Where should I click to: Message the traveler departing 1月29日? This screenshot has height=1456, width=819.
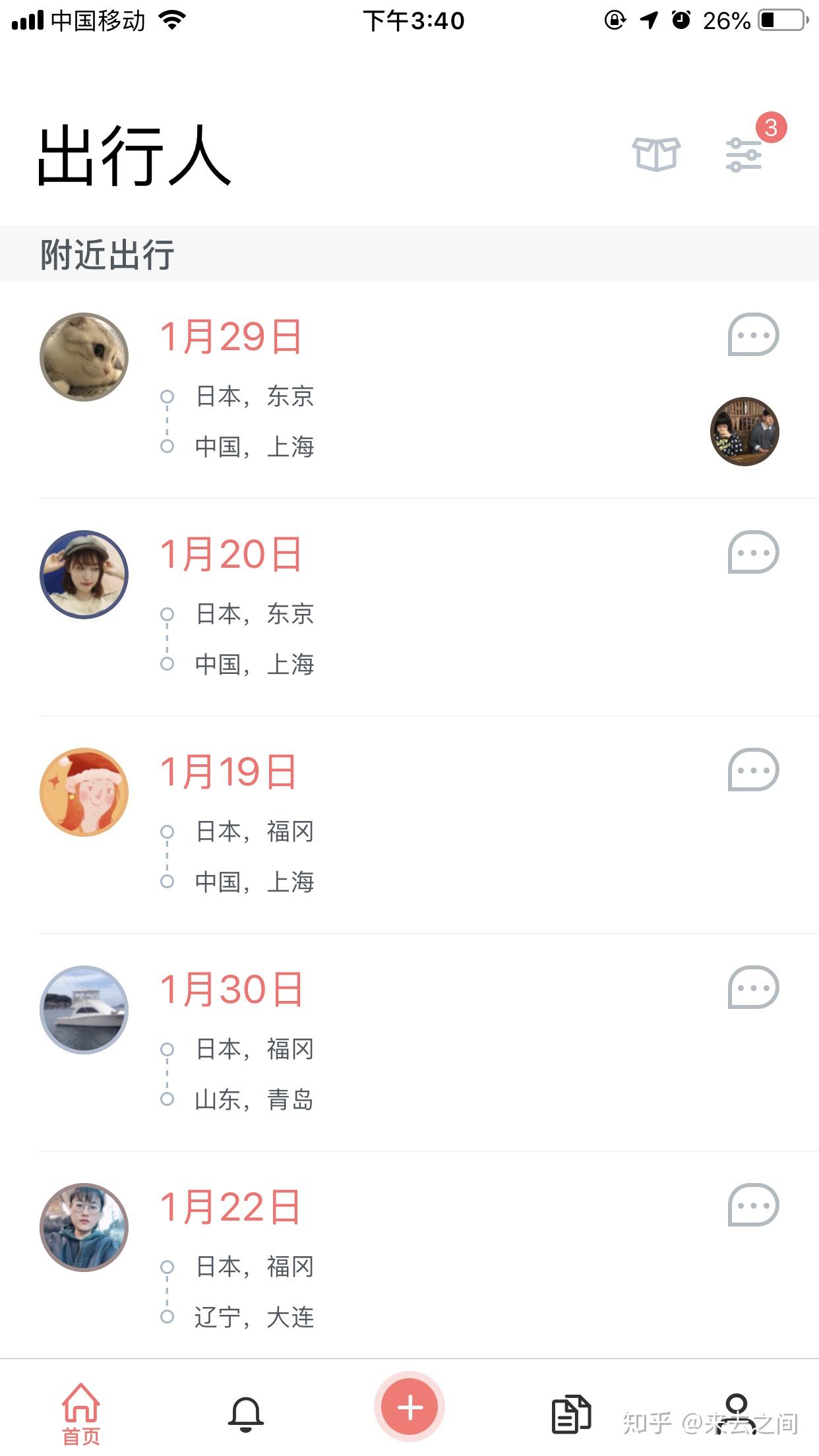pyautogui.click(x=753, y=335)
